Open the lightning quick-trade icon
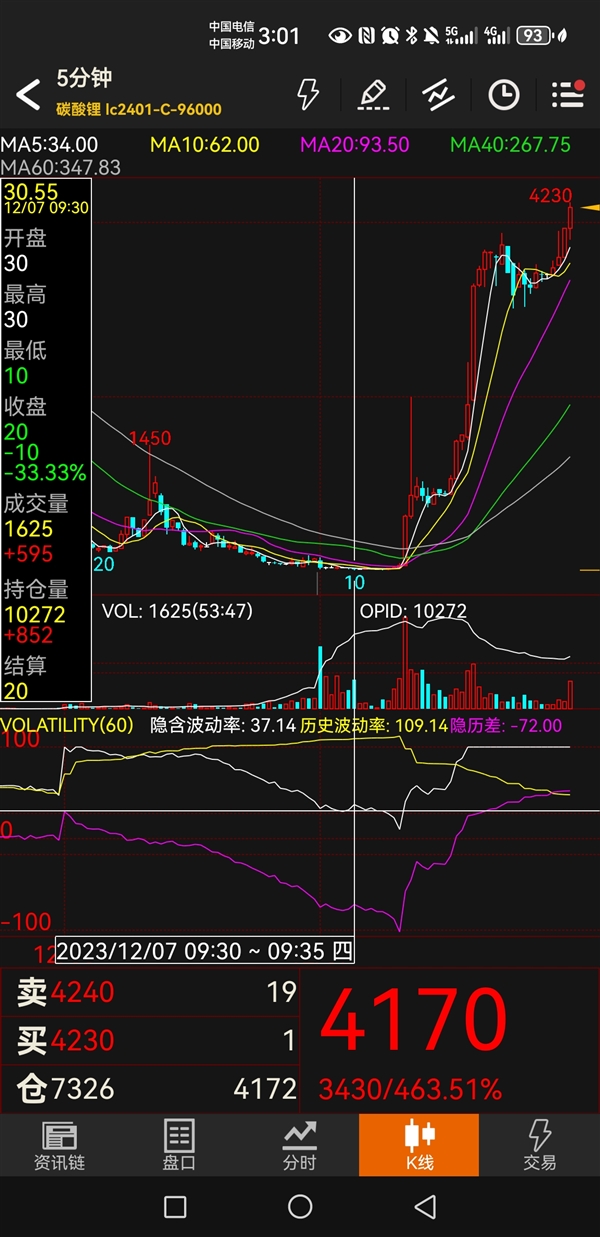The image size is (600, 1237). [308, 94]
